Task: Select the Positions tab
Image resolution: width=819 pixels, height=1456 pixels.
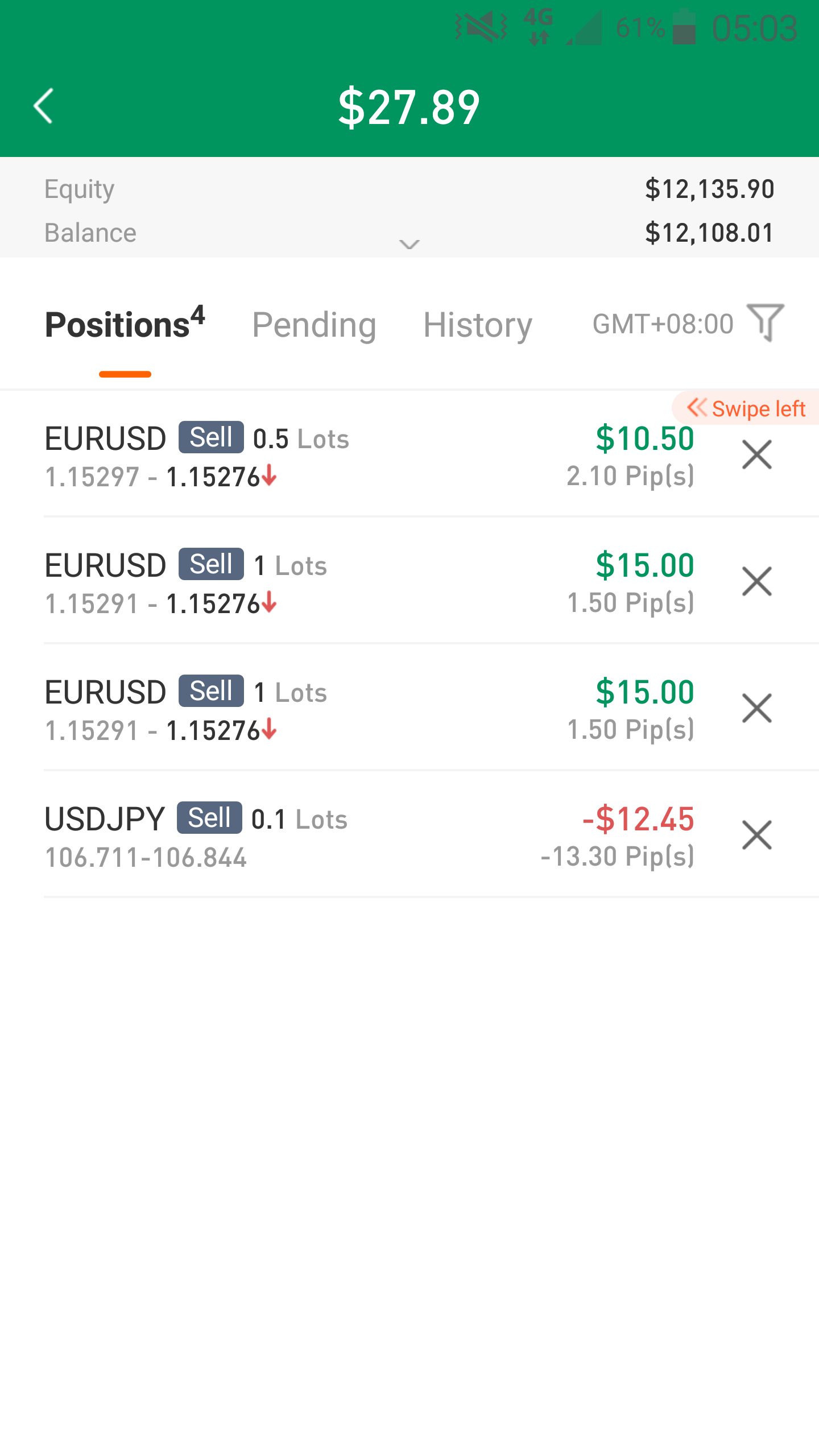Action: 125,325
